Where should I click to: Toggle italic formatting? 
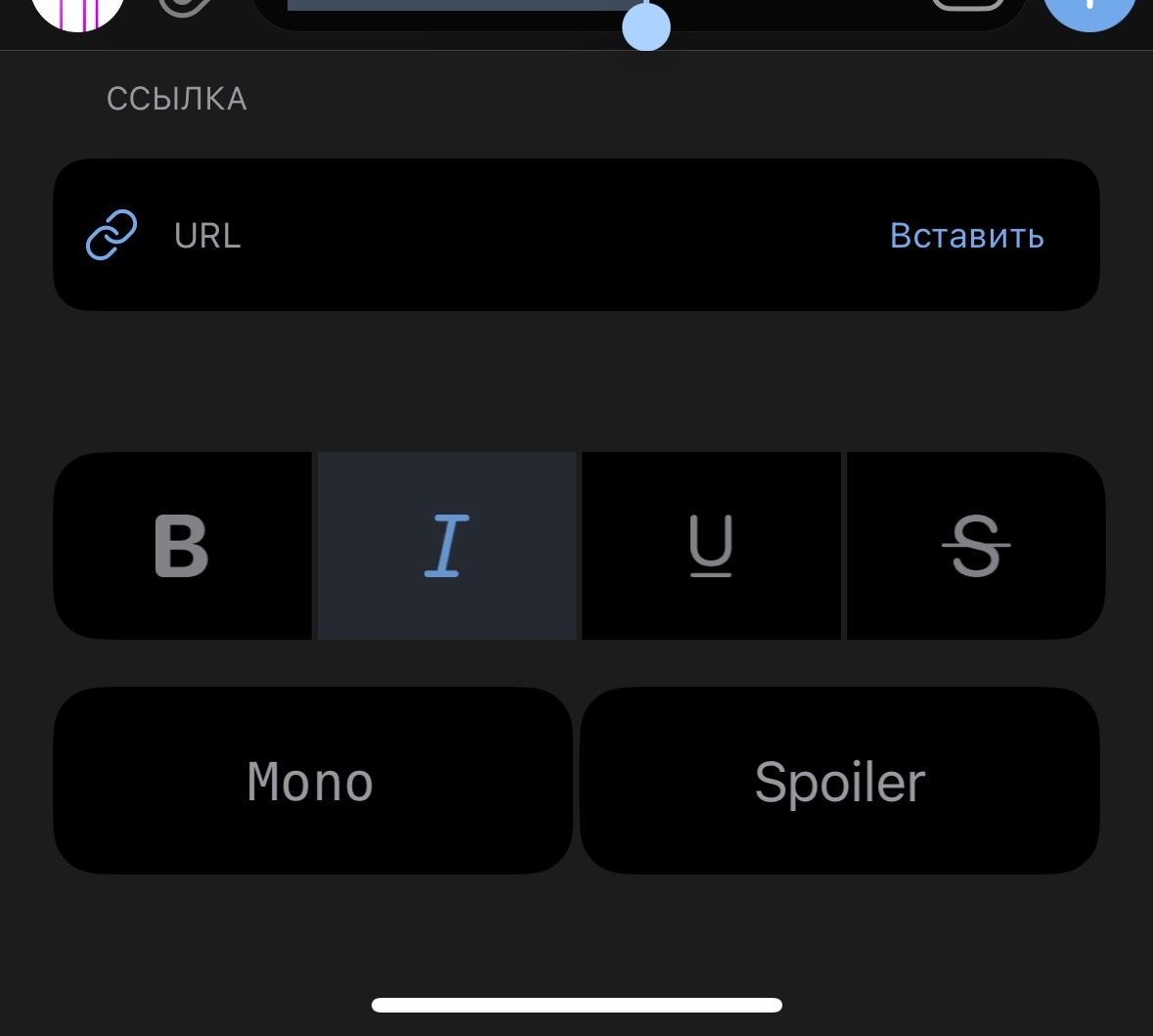click(447, 546)
